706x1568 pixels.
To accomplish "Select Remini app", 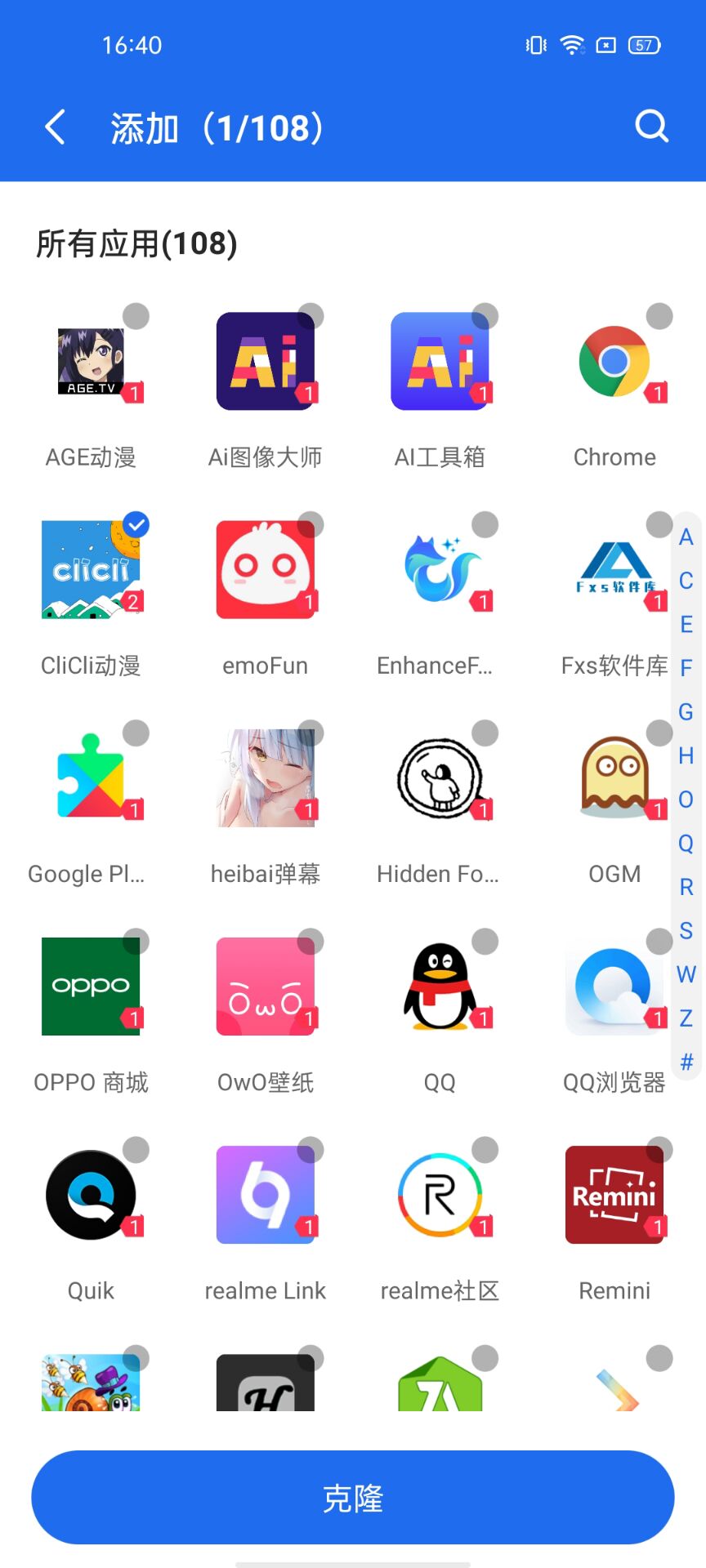I will [614, 1196].
